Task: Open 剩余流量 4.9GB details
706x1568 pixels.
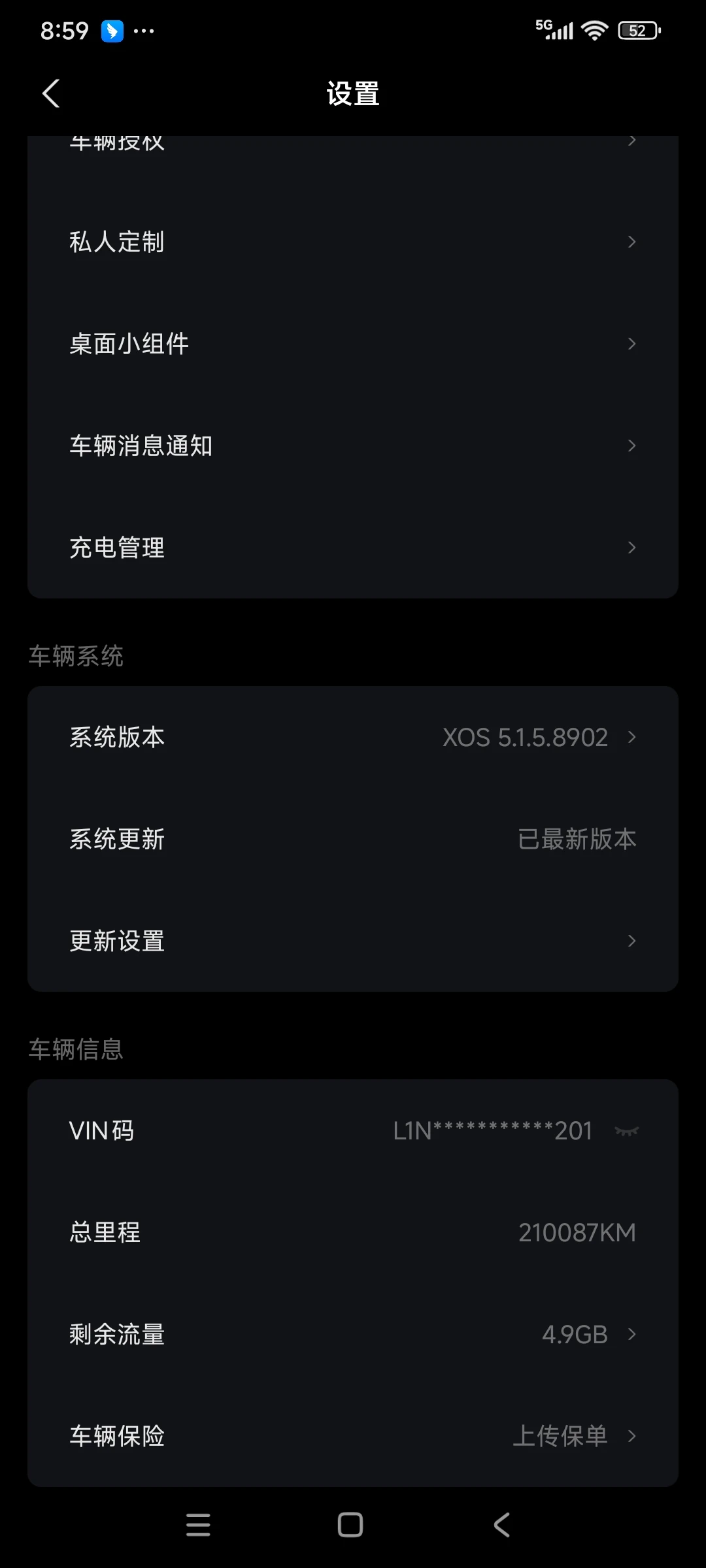Action: click(x=353, y=1334)
